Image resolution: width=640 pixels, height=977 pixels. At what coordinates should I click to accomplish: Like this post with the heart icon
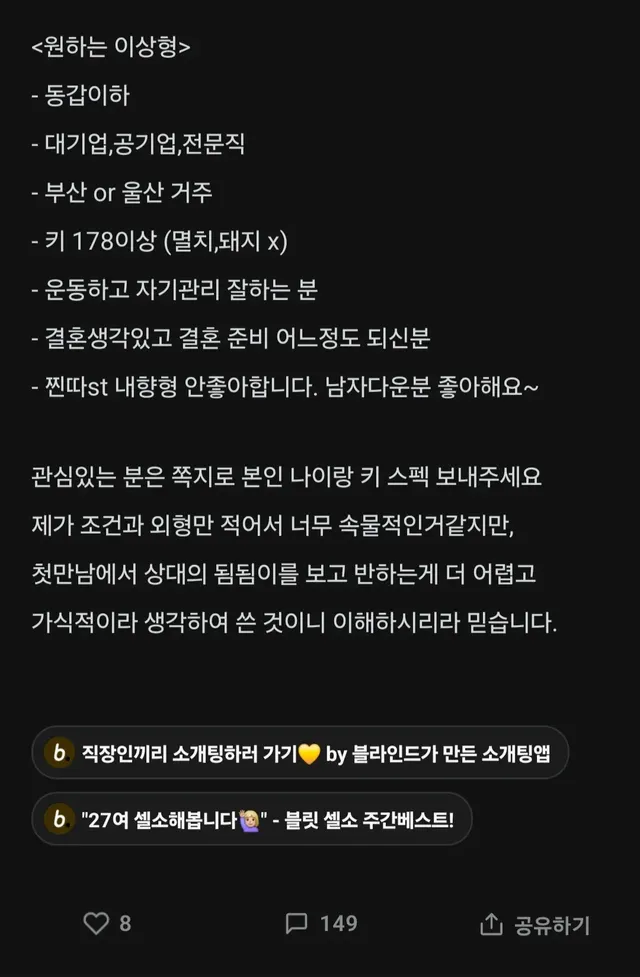[x=96, y=923]
